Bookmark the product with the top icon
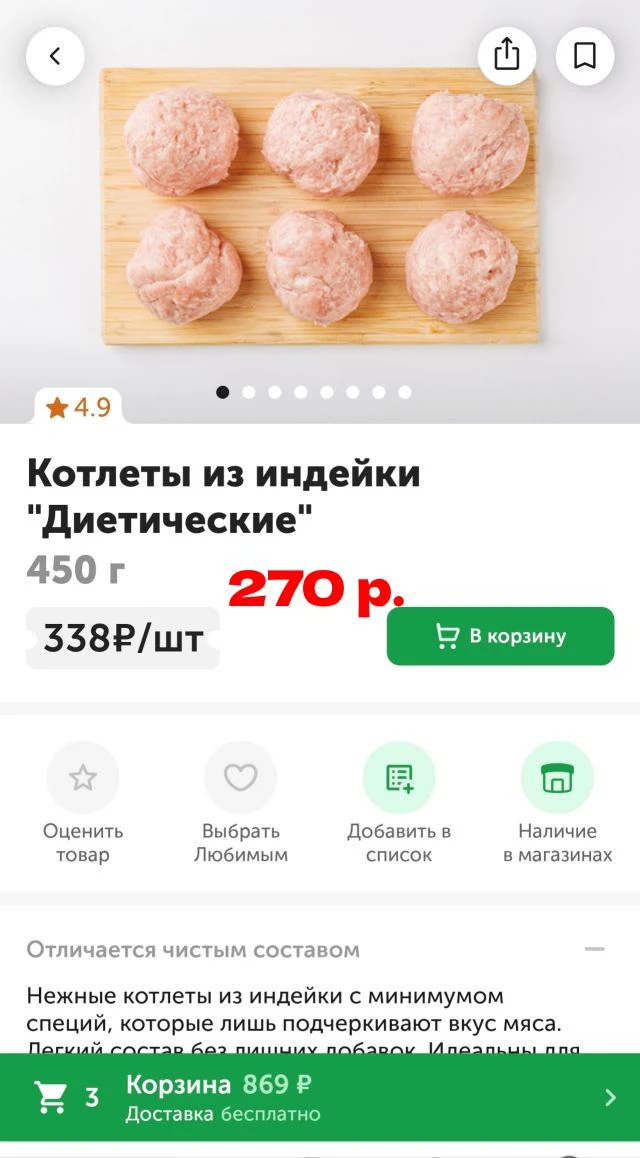 pyautogui.click(x=585, y=55)
